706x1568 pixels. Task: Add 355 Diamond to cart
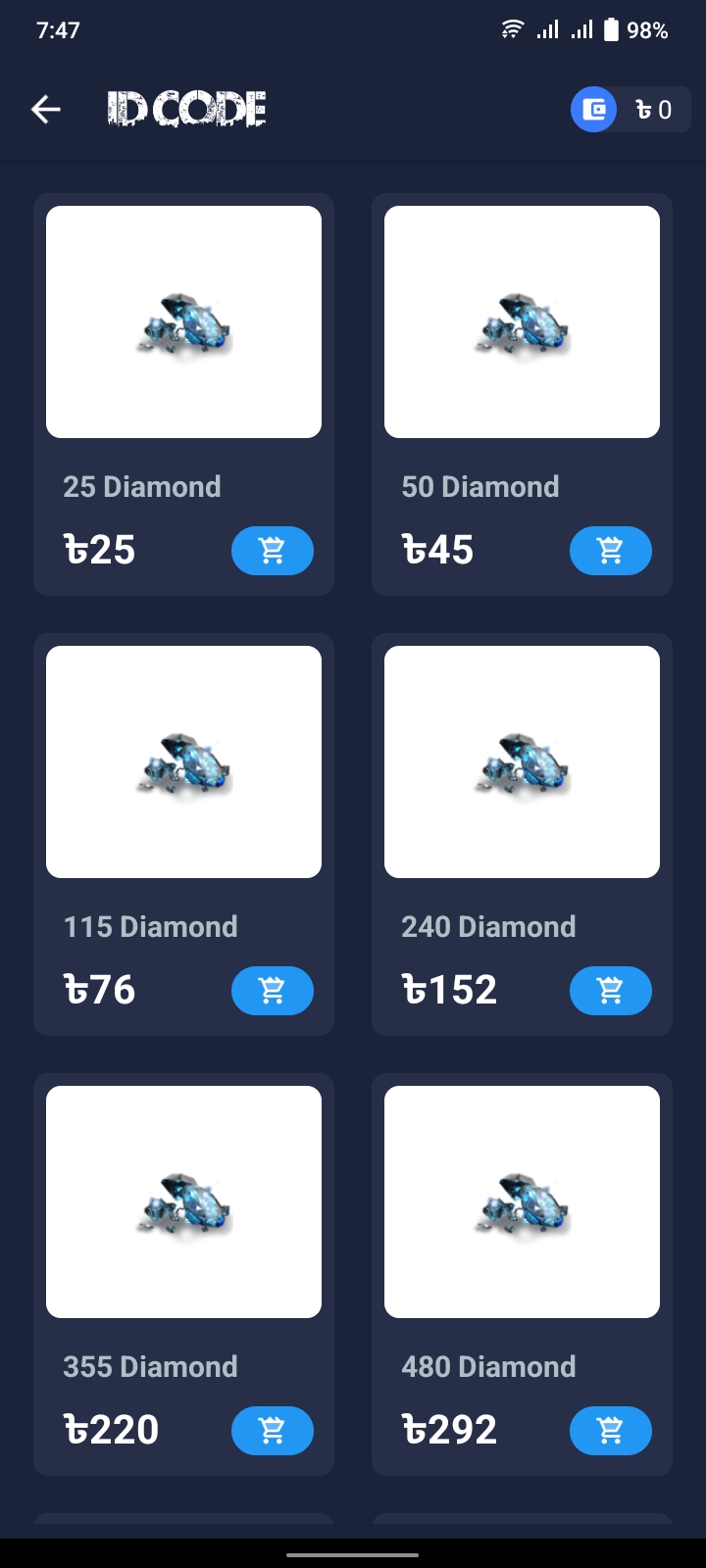[273, 1431]
